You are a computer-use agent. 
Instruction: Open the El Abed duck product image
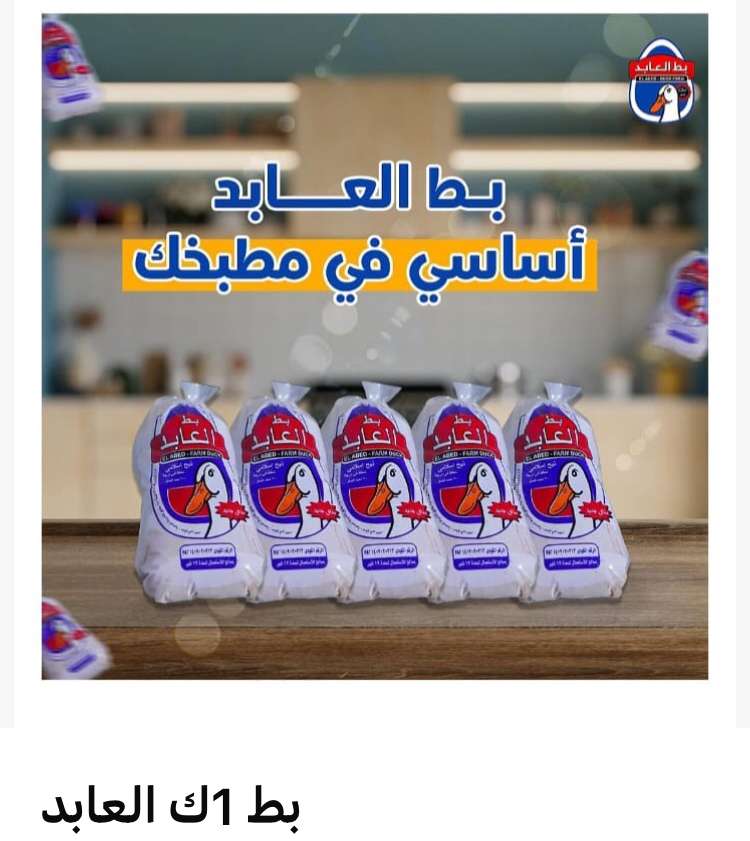(x=375, y=346)
